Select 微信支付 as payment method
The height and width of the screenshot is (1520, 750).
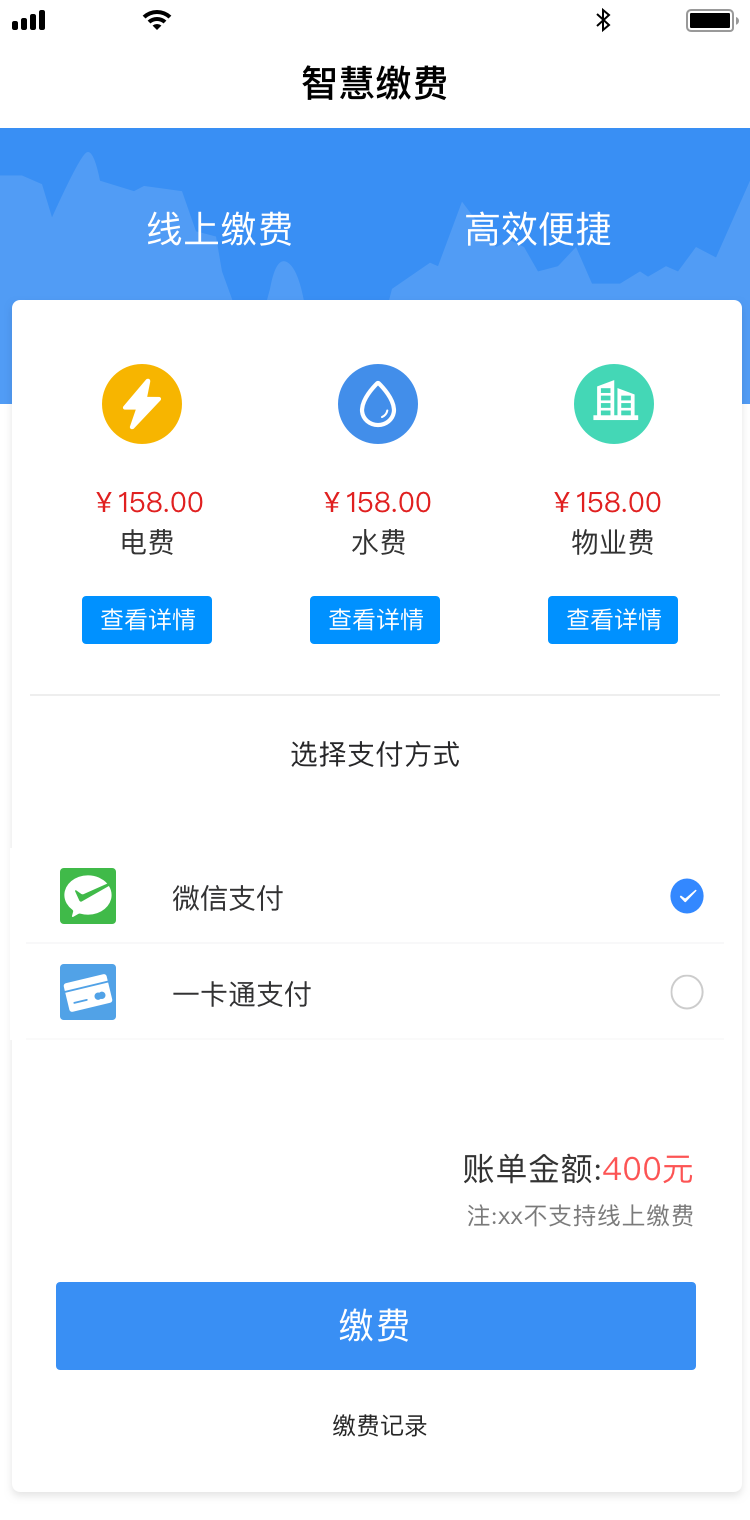[x=375, y=896]
